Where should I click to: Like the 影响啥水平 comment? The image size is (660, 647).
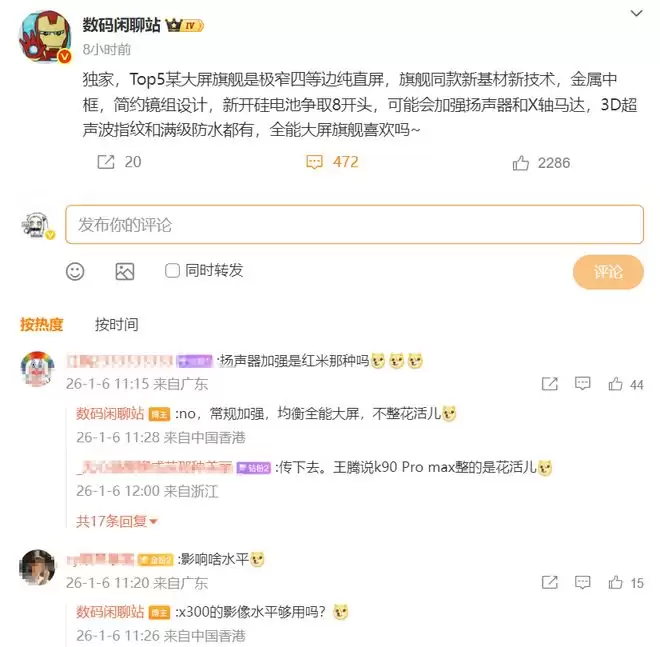click(624, 583)
